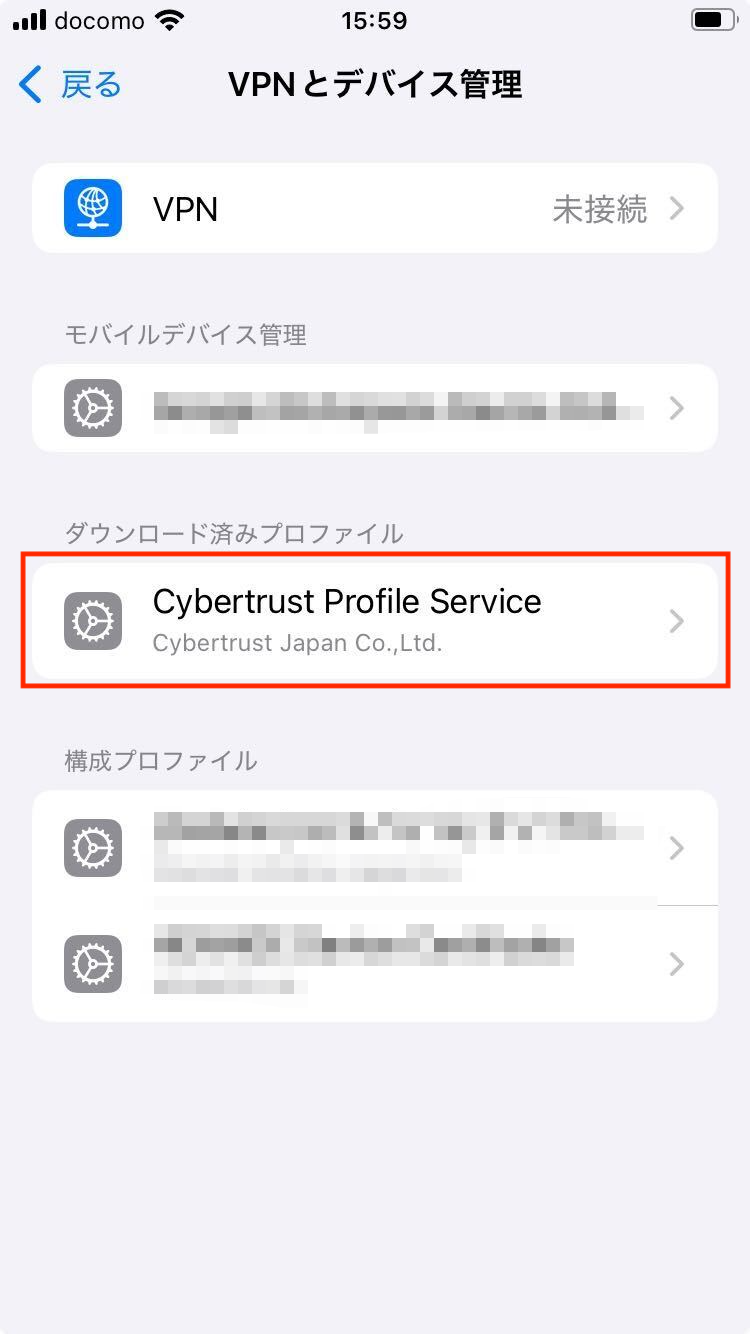Tap the first configuration profile gear icon

pos(93,848)
